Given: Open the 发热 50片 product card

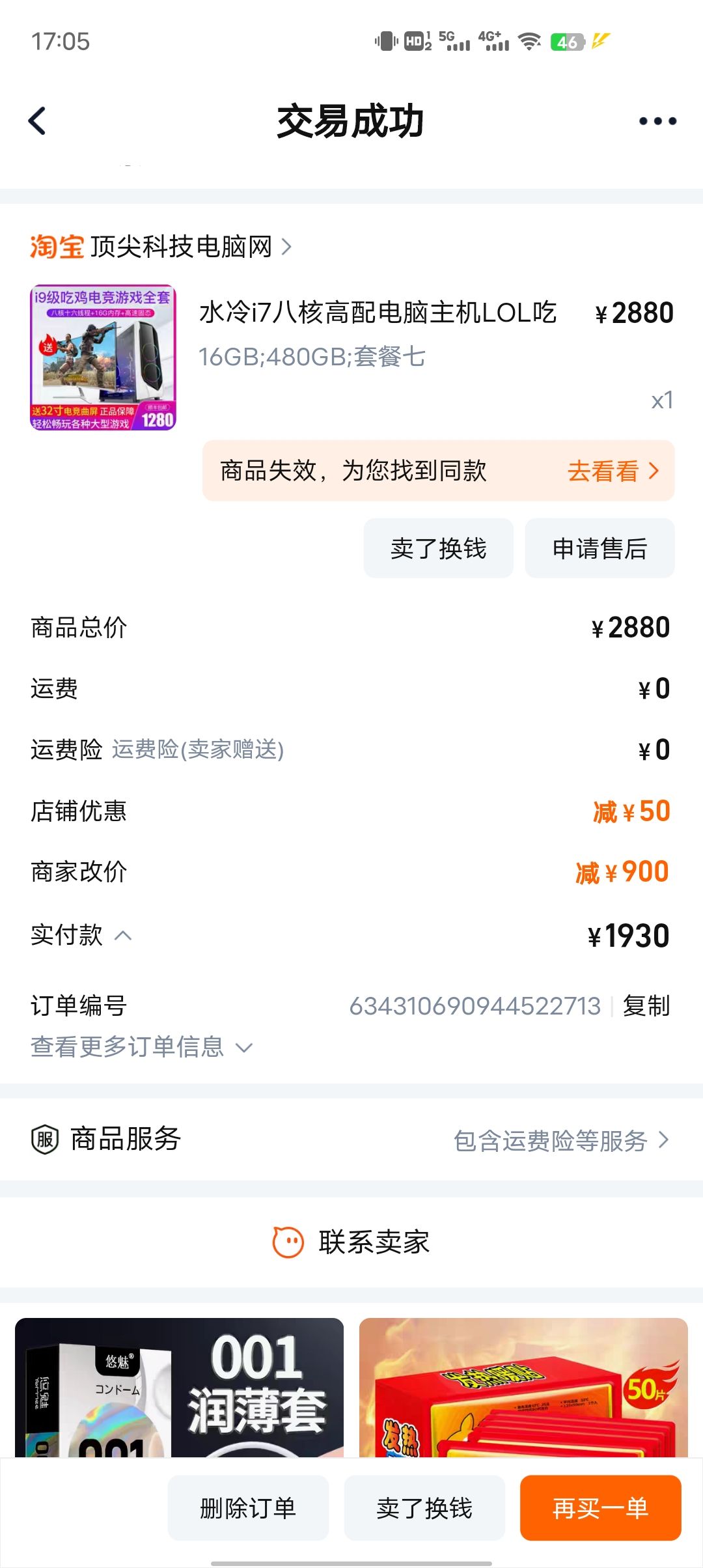Looking at the screenshot, I should pyautogui.click(x=523, y=1387).
